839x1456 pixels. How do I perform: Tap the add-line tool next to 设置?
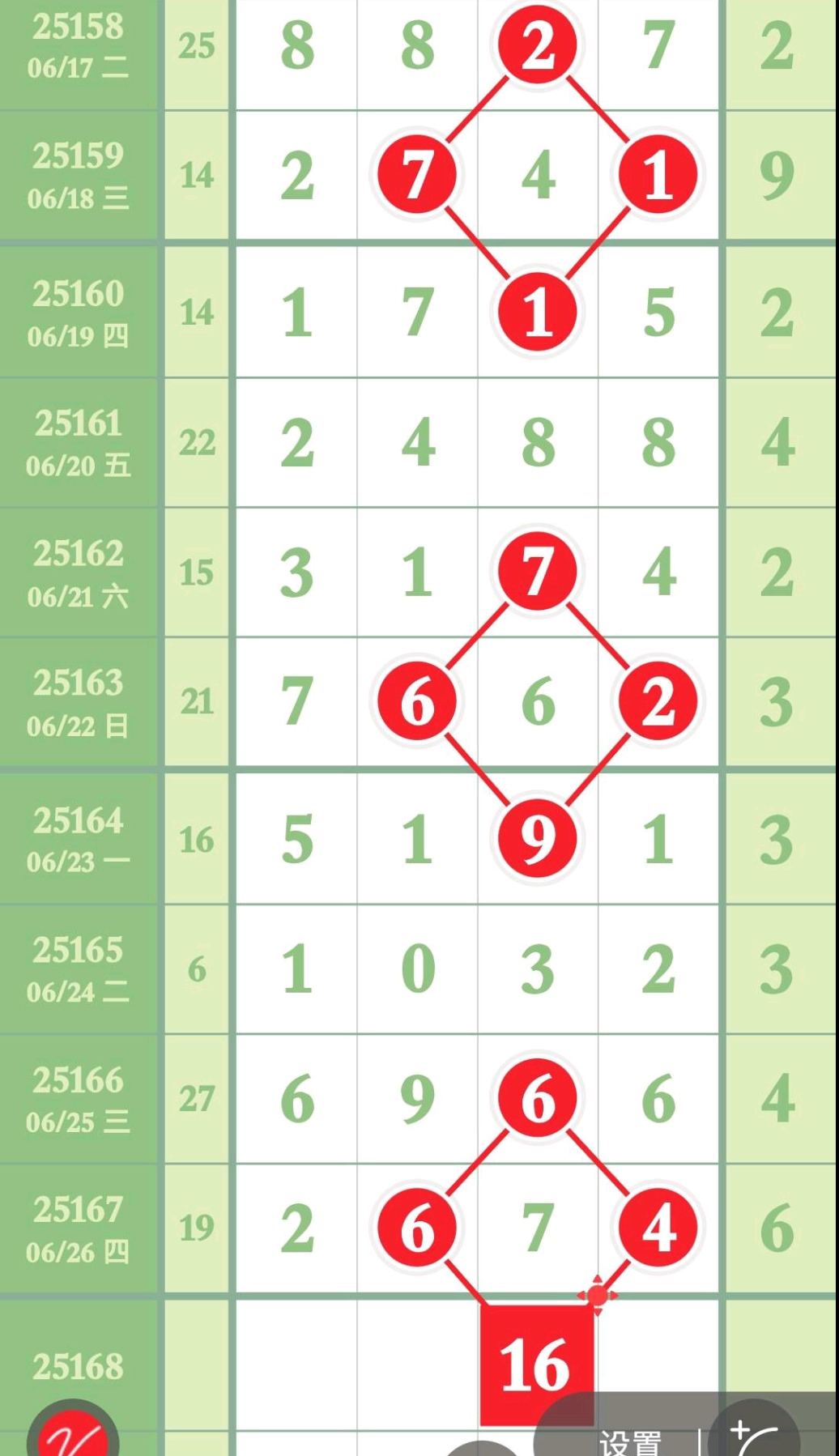pos(754,1431)
